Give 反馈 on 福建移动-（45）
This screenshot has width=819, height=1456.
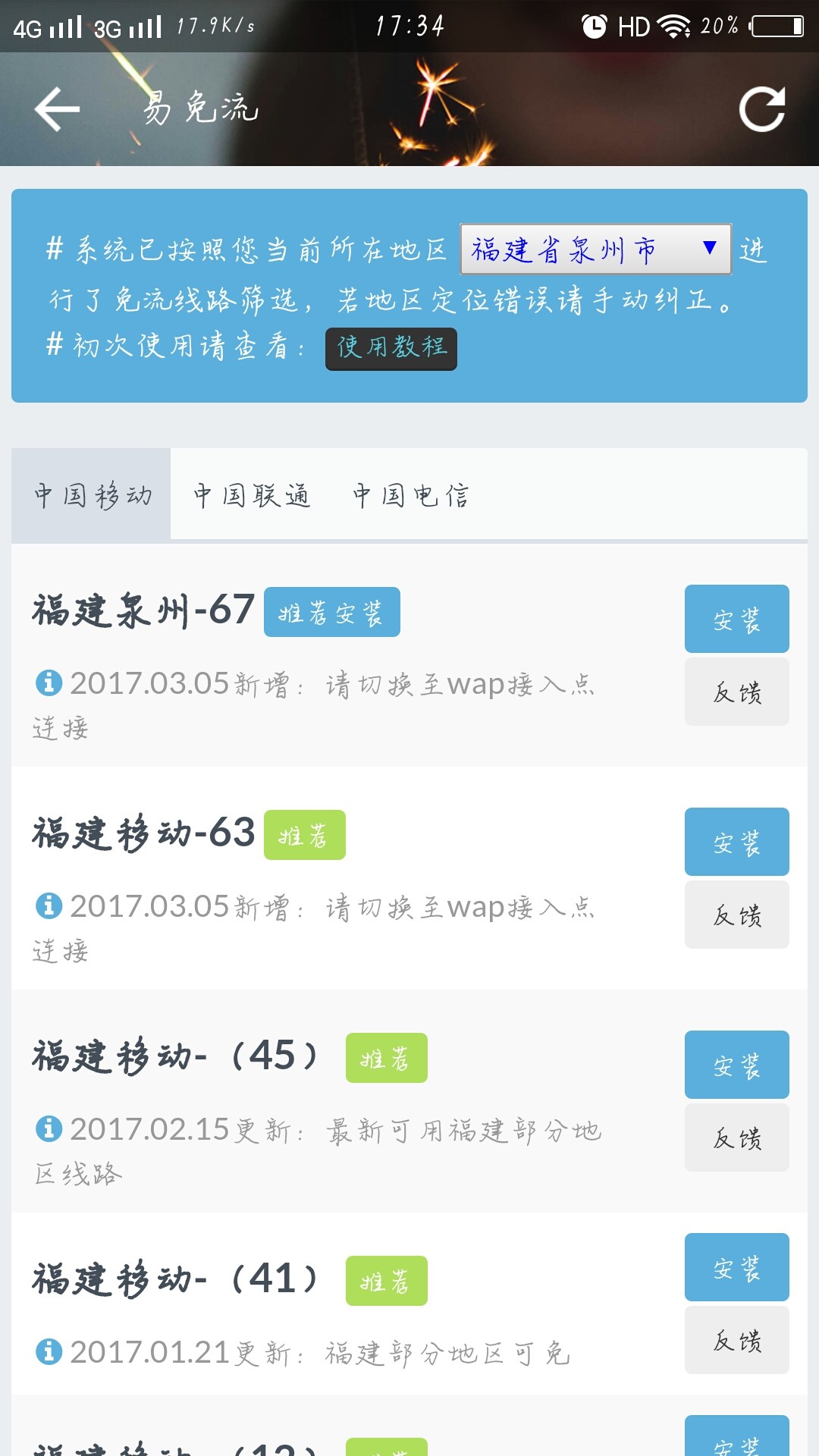pyautogui.click(x=737, y=1137)
